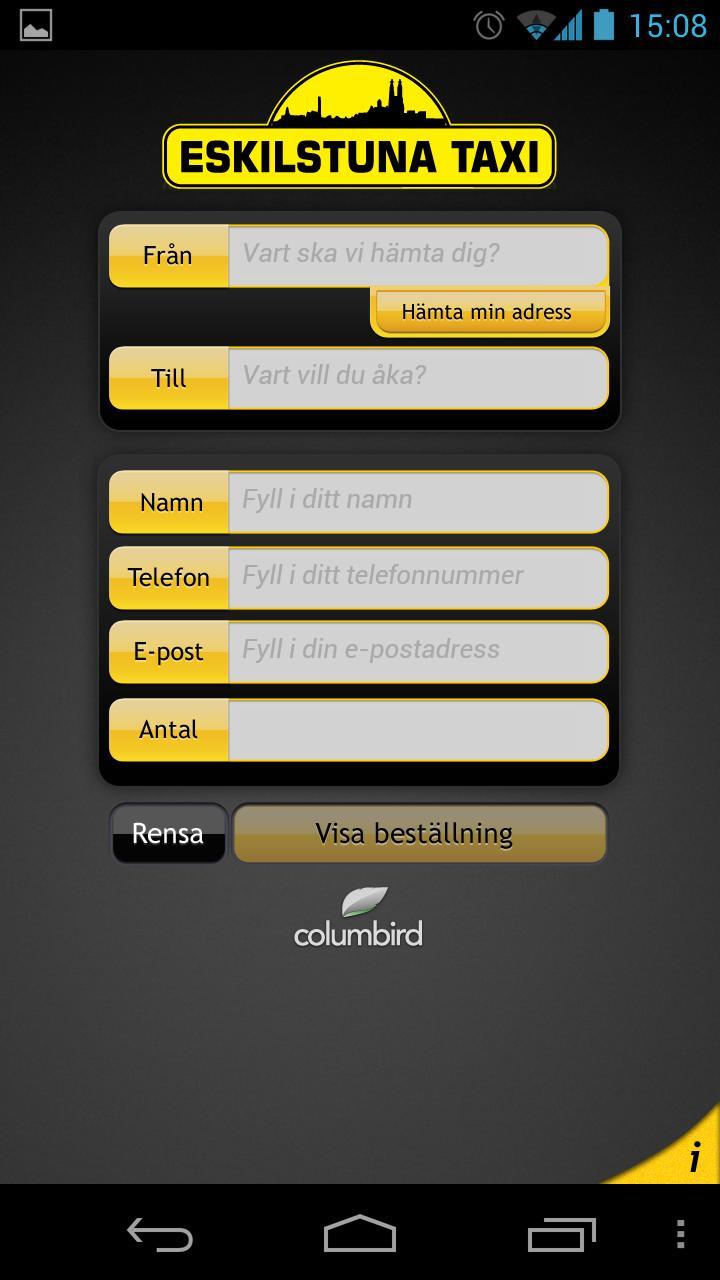This screenshot has height=1280, width=720.
Task: Tap Hämta min adress button
Action: click(x=488, y=312)
